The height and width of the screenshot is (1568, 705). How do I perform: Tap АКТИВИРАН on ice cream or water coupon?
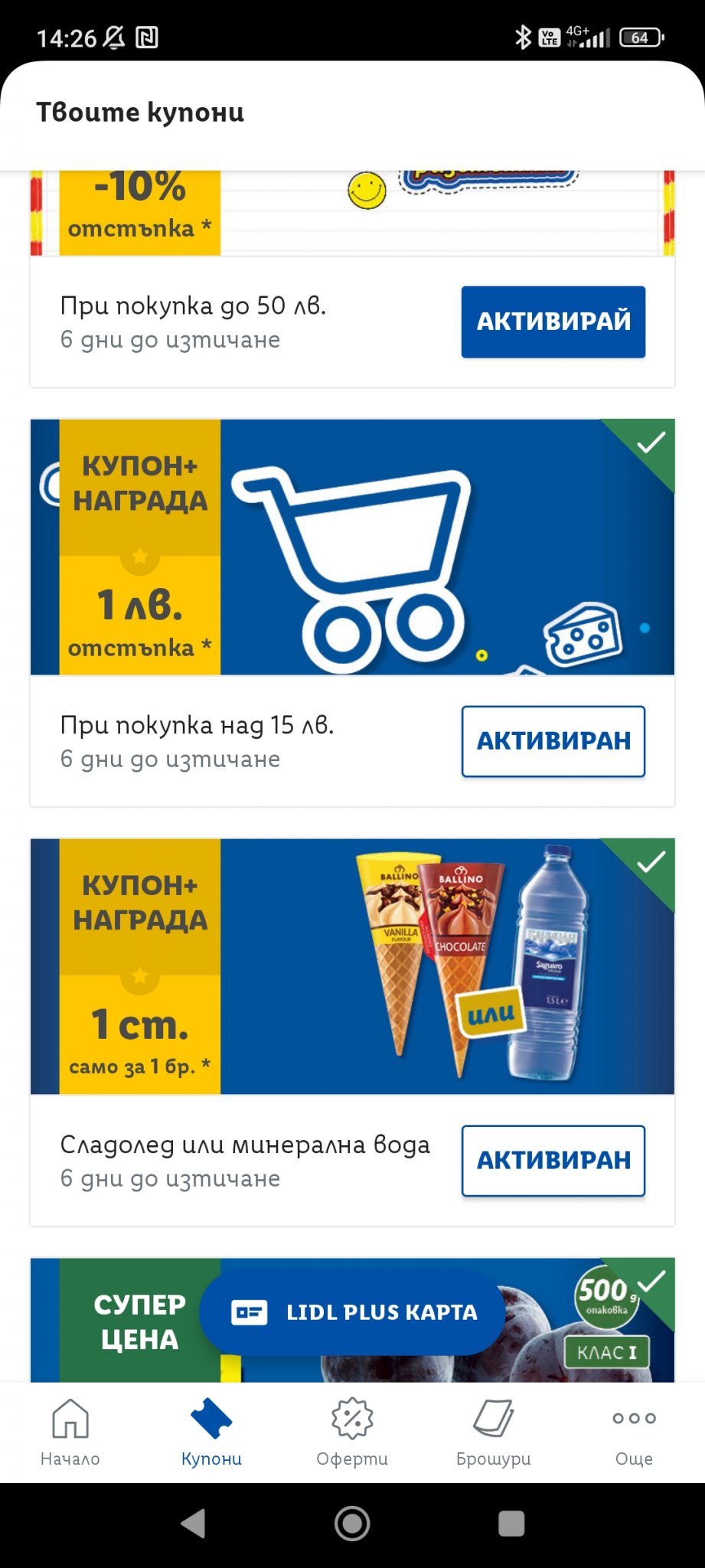[x=553, y=1161]
